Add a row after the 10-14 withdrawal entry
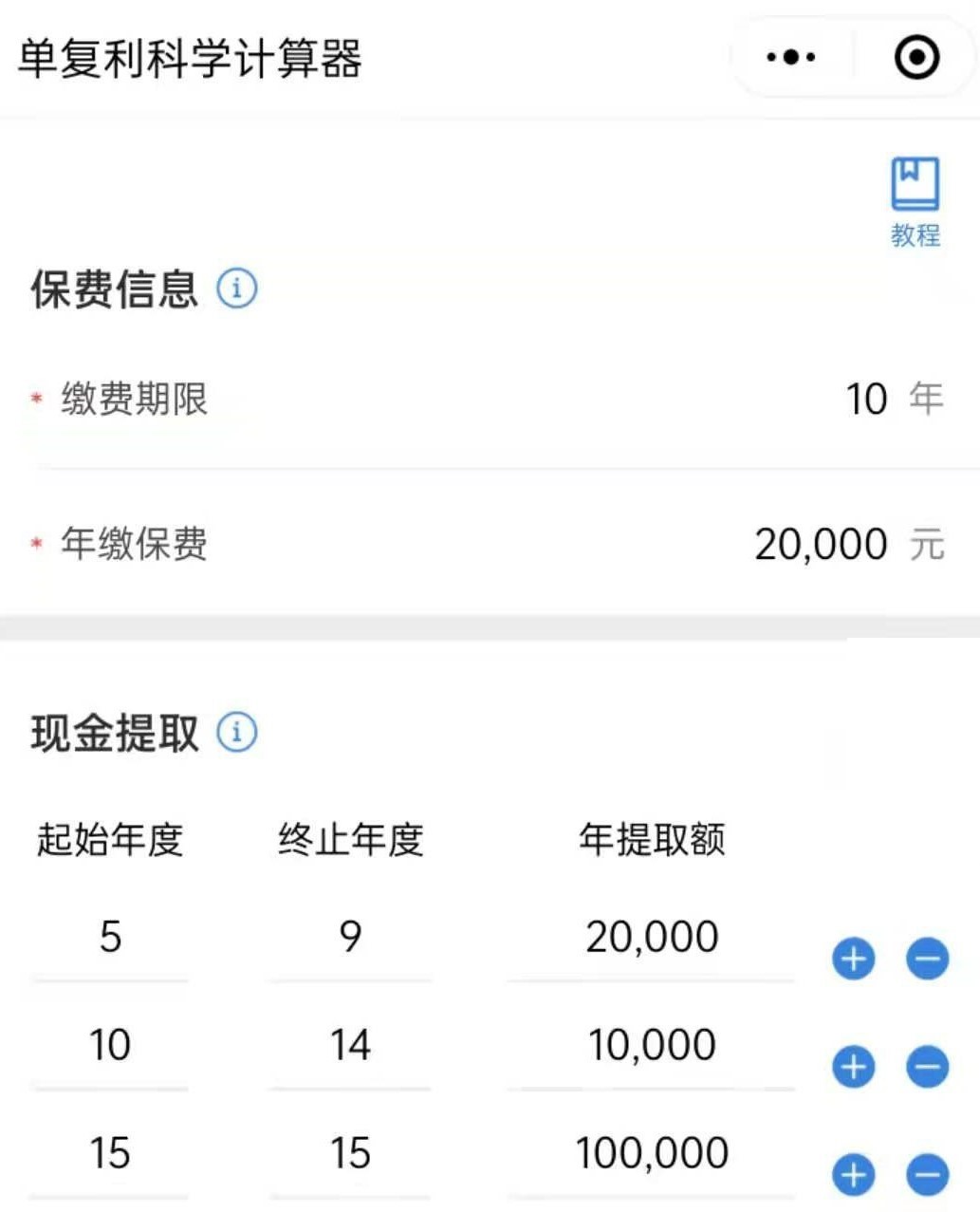 click(x=852, y=1067)
